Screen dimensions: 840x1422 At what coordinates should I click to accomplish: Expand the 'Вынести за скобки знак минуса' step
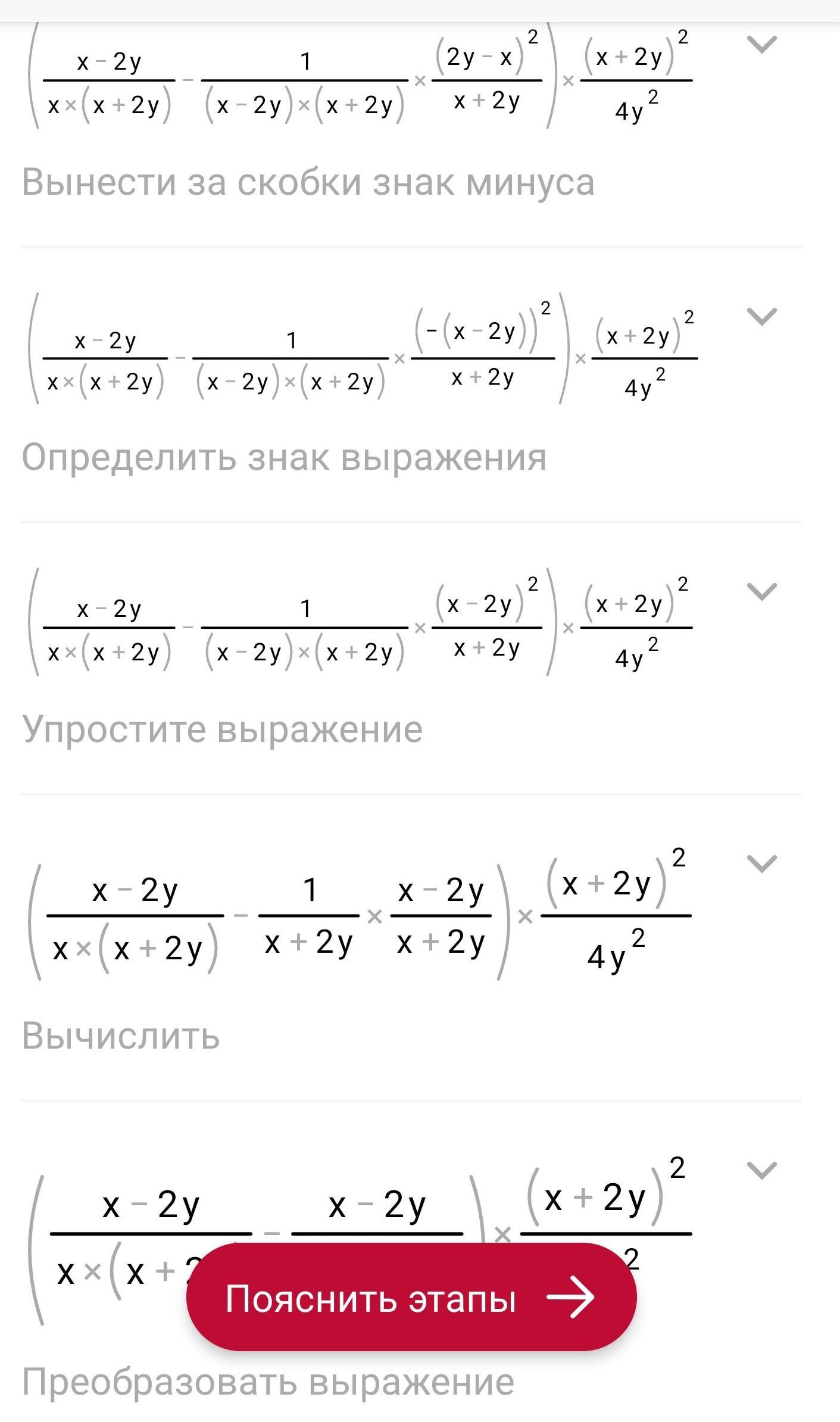tap(761, 44)
